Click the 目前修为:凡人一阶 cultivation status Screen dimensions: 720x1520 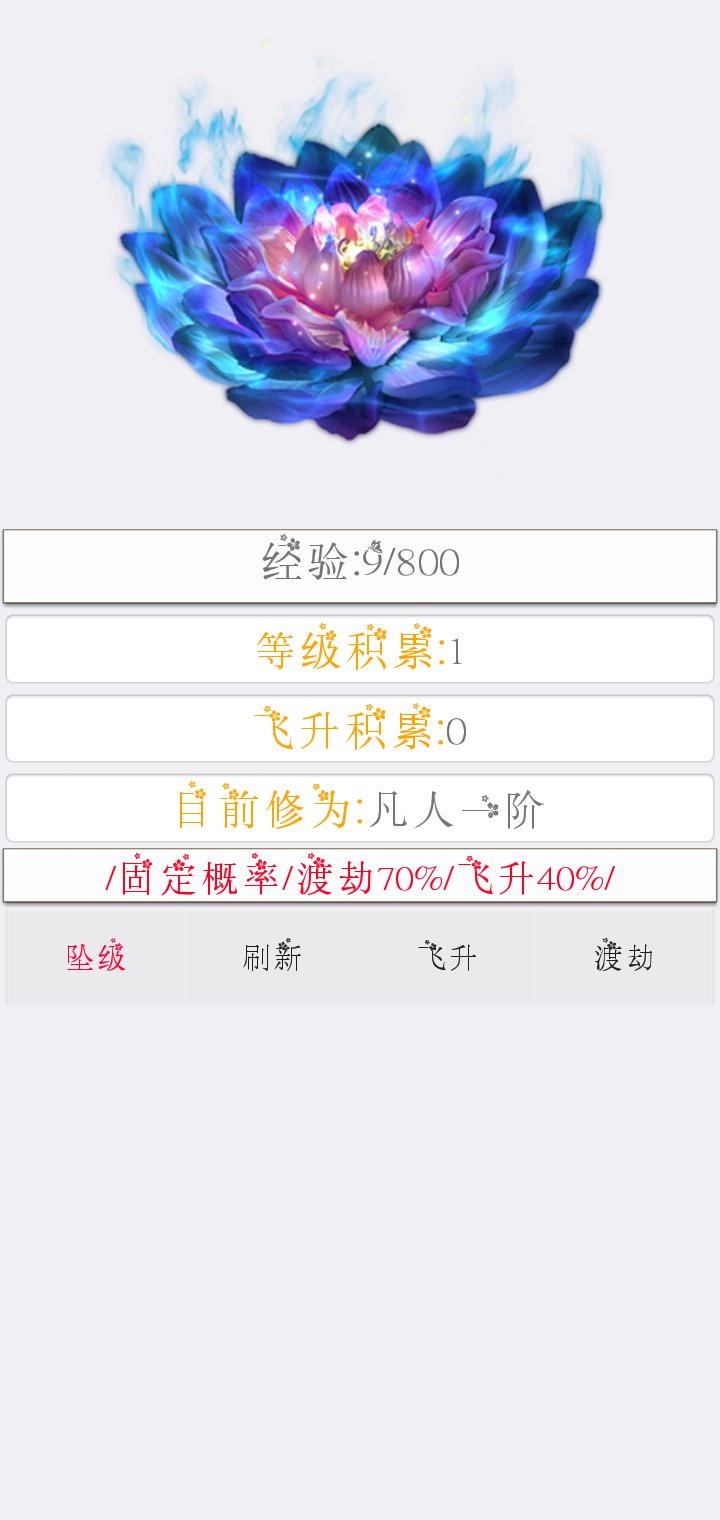click(x=360, y=807)
